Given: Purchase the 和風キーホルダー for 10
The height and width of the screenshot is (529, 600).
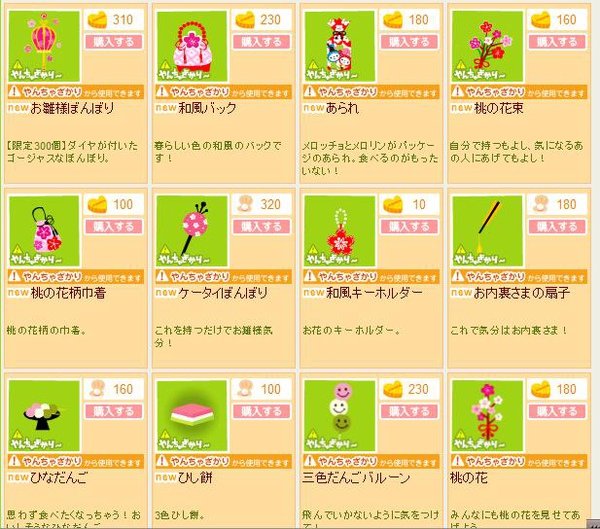Looking at the screenshot, I should point(409,227).
